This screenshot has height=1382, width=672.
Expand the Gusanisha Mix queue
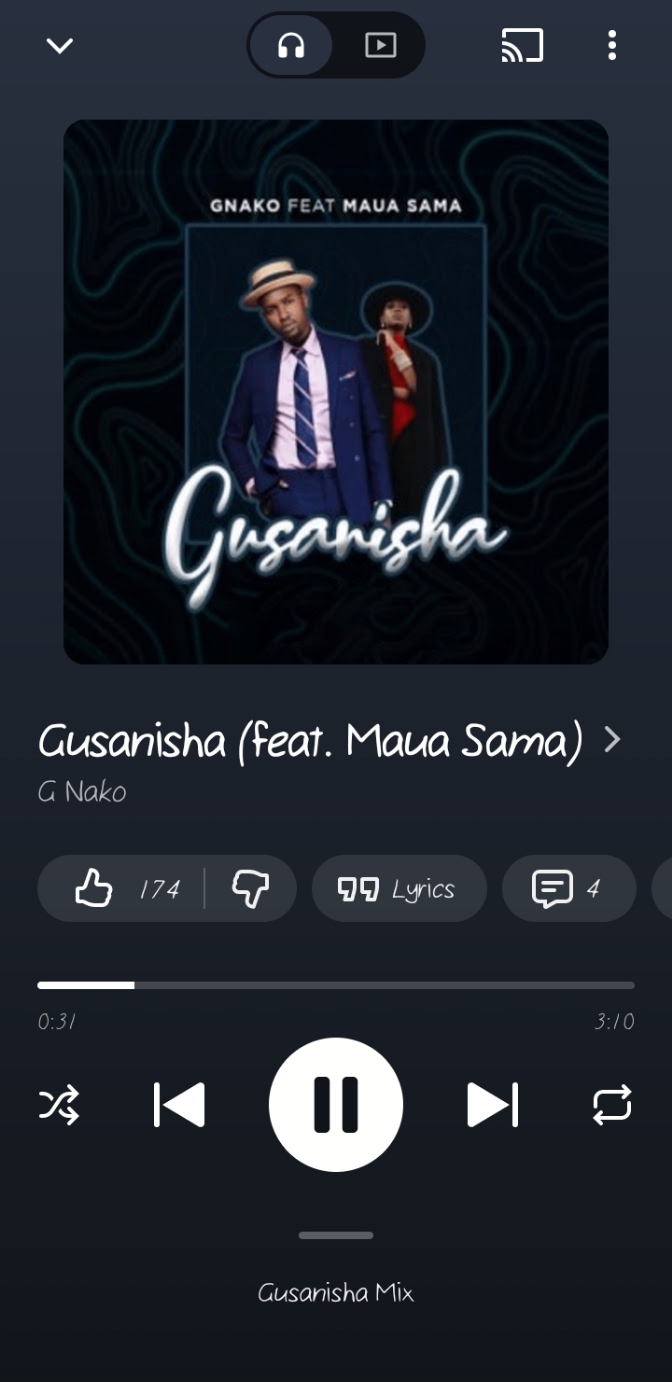point(336,1293)
